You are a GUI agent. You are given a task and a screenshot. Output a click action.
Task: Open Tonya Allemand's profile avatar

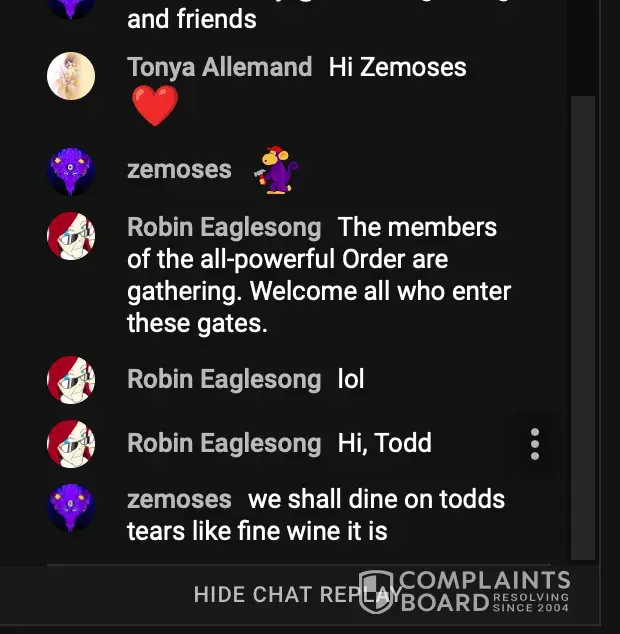[x=71, y=76]
